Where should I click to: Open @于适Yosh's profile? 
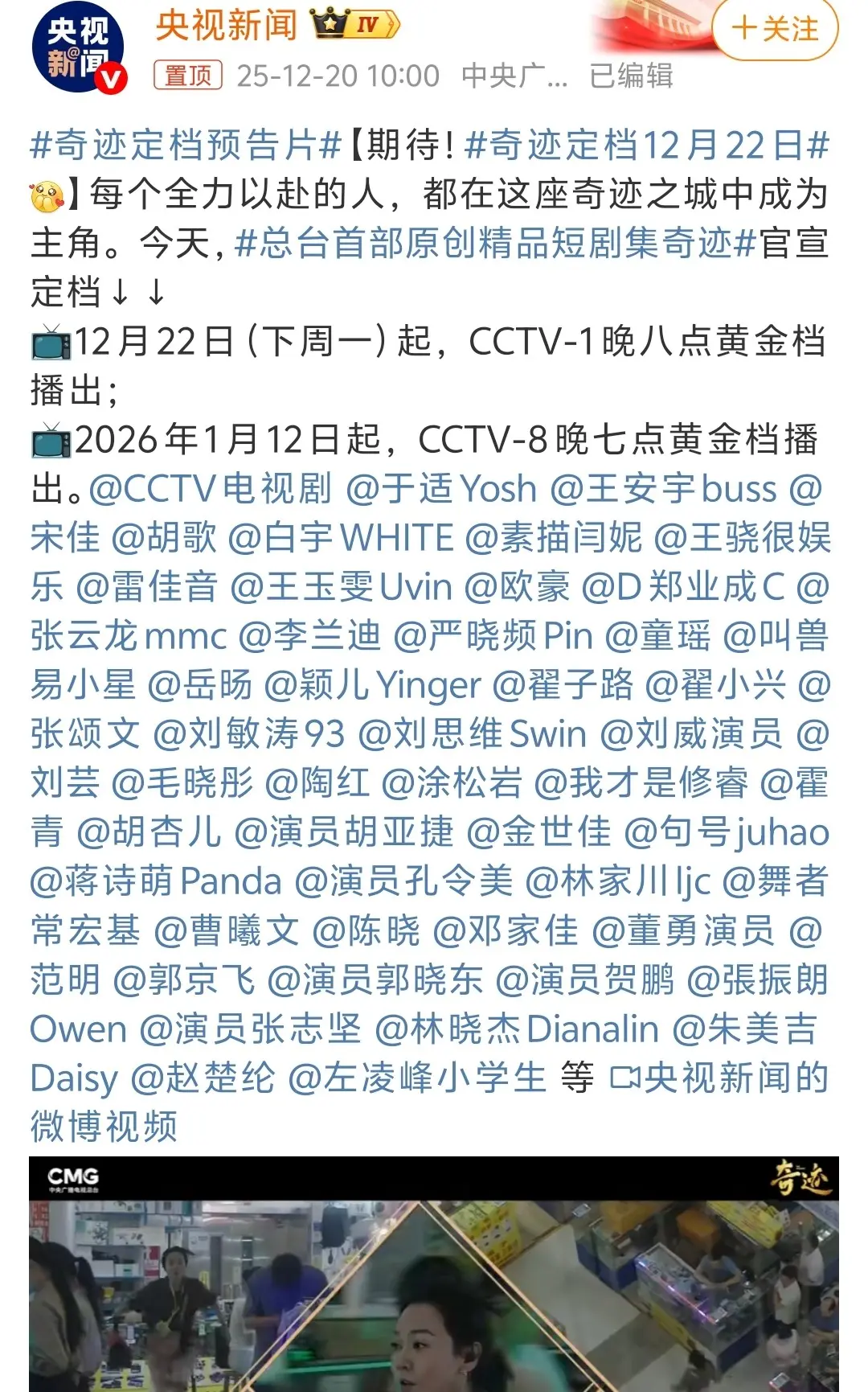tap(441, 489)
